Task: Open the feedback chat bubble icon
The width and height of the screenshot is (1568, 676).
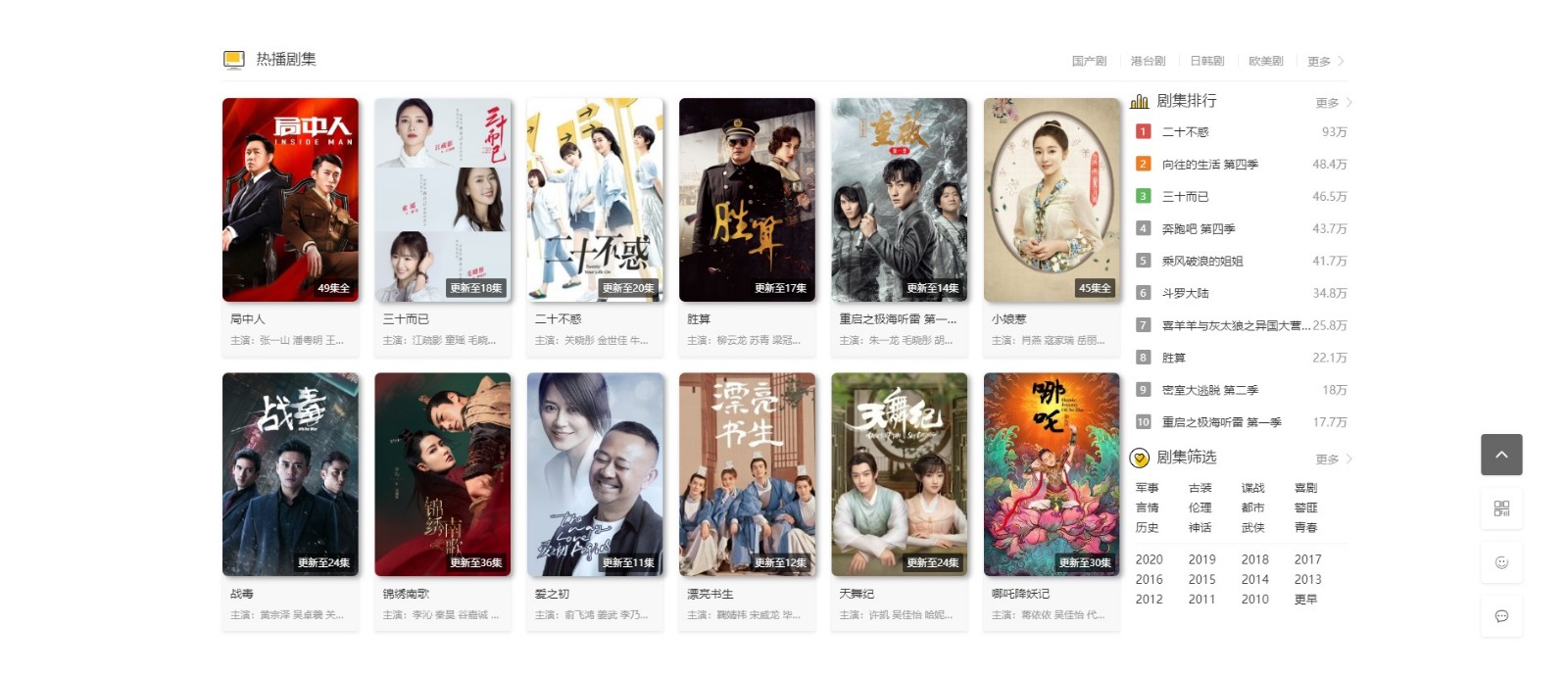Action: [x=1501, y=616]
